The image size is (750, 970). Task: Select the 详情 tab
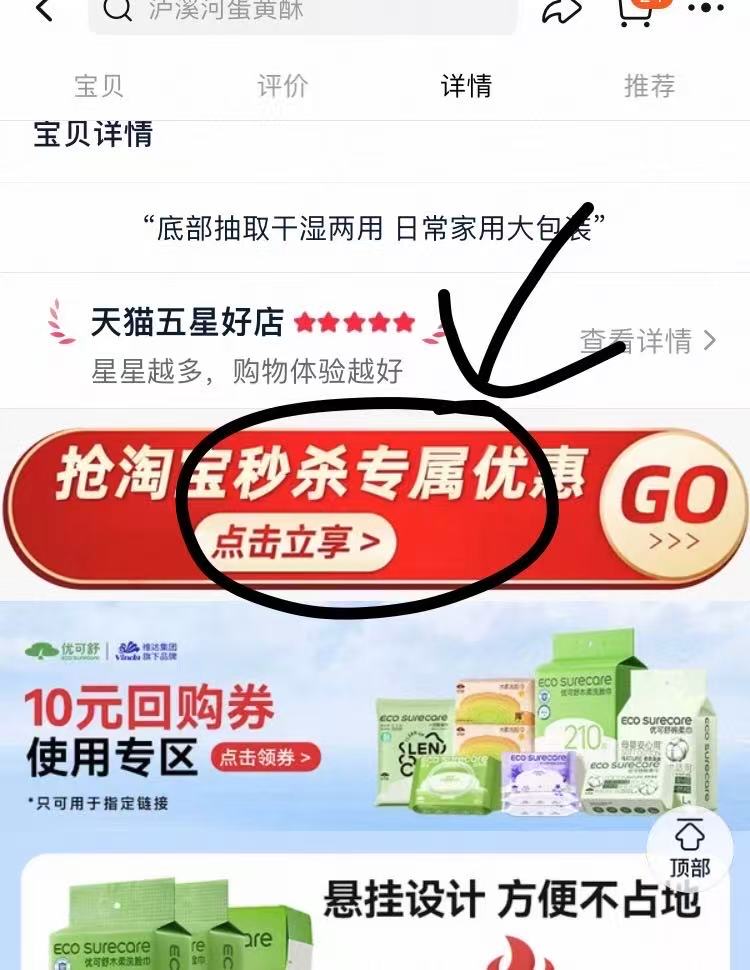coord(466,86)
